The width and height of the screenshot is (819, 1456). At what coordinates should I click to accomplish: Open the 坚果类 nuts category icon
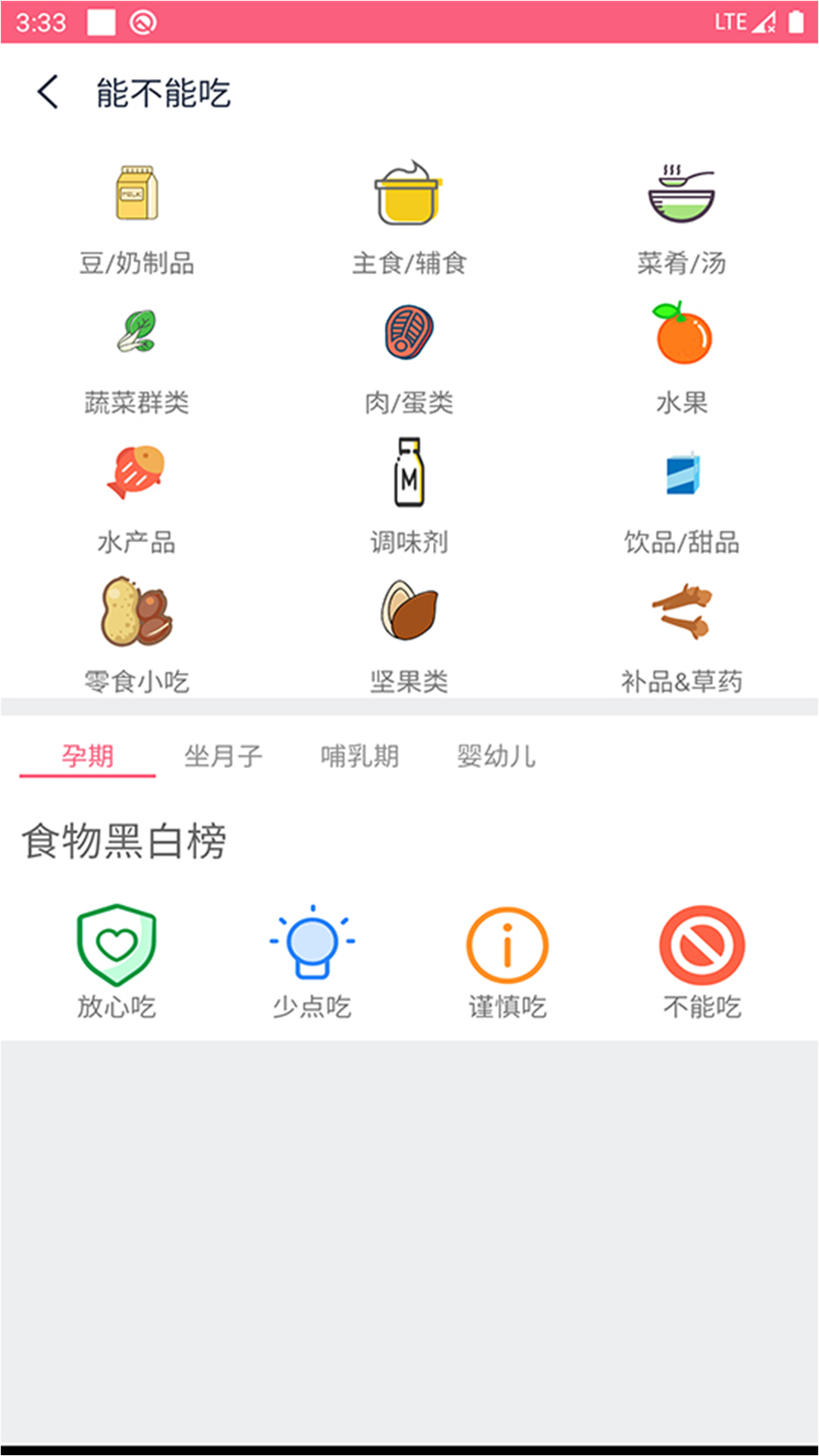409,613
